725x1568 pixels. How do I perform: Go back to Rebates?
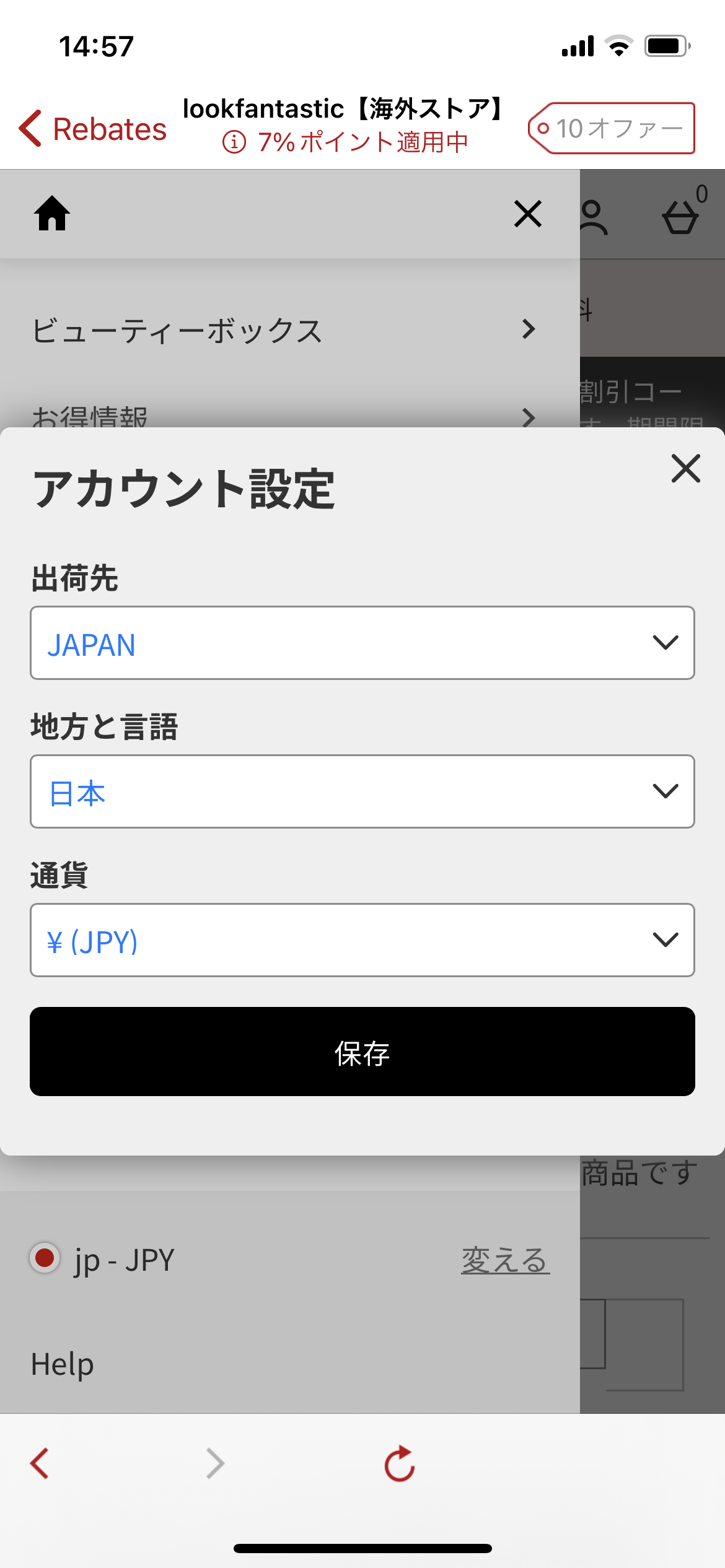click(93, 129)
